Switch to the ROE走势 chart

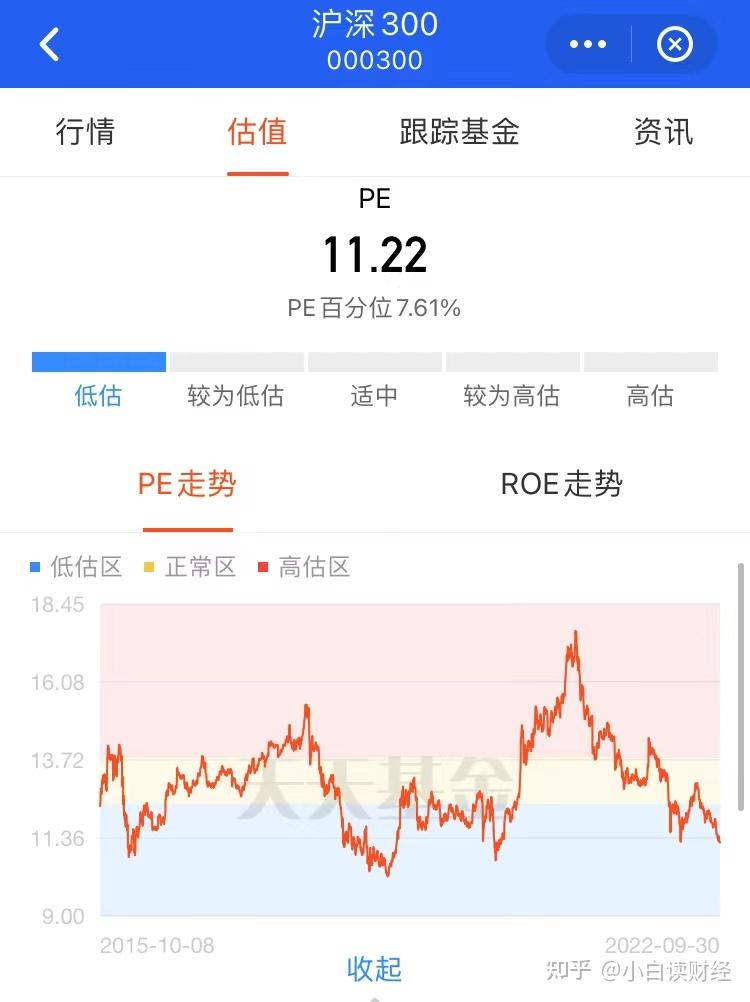561,484
